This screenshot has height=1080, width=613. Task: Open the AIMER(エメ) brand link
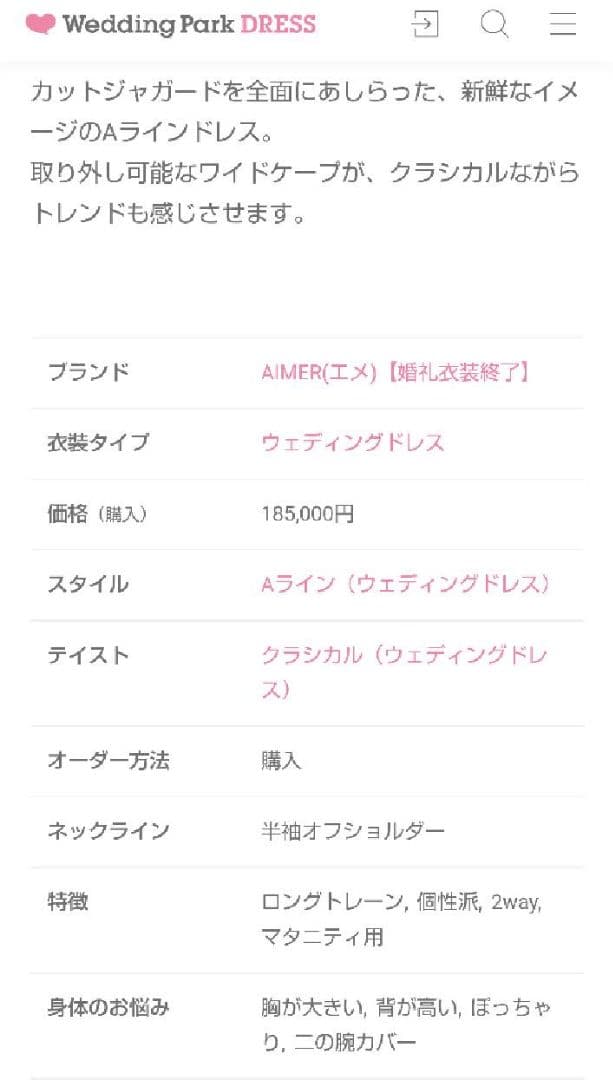pyautogui.click(x=395, y=373)
